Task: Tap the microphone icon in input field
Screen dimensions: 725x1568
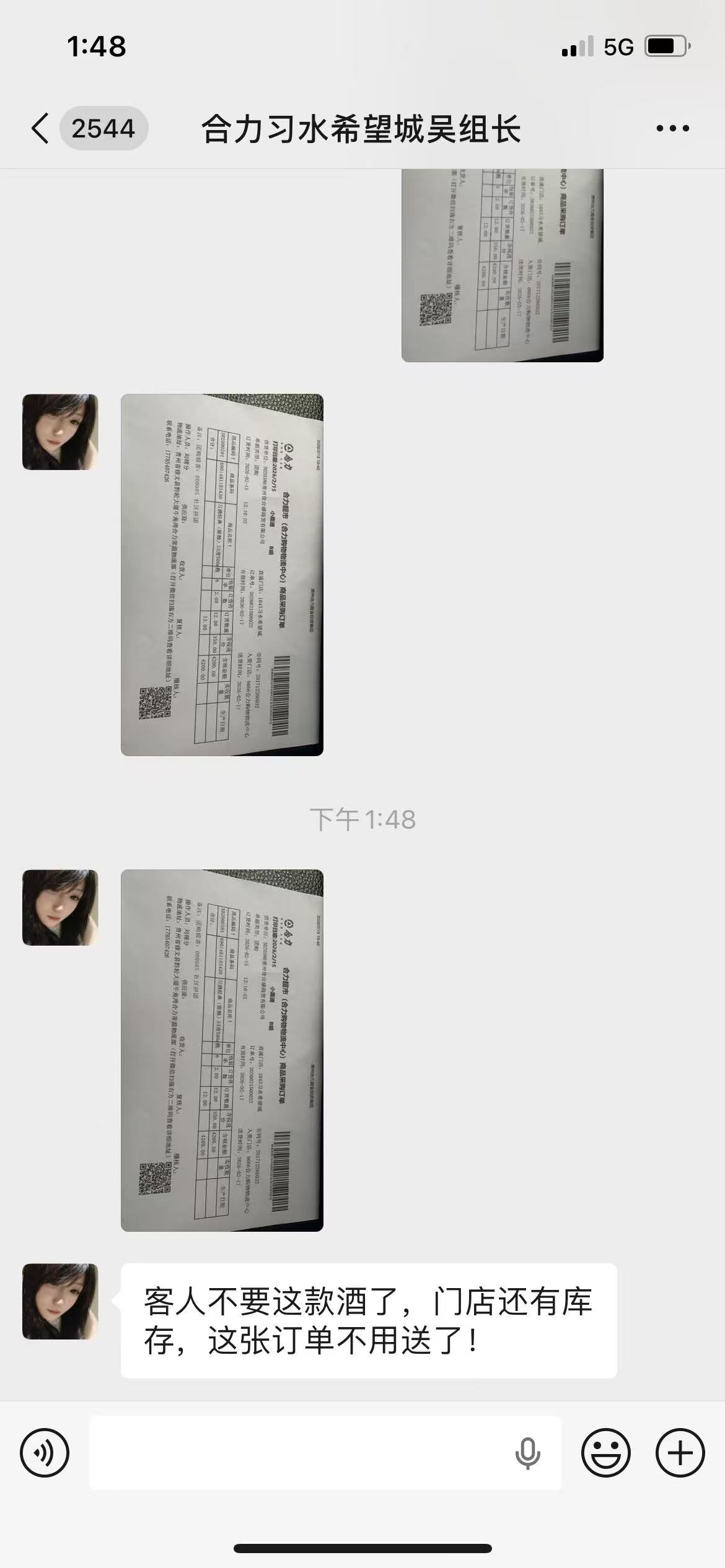Action: (527, 1452)
